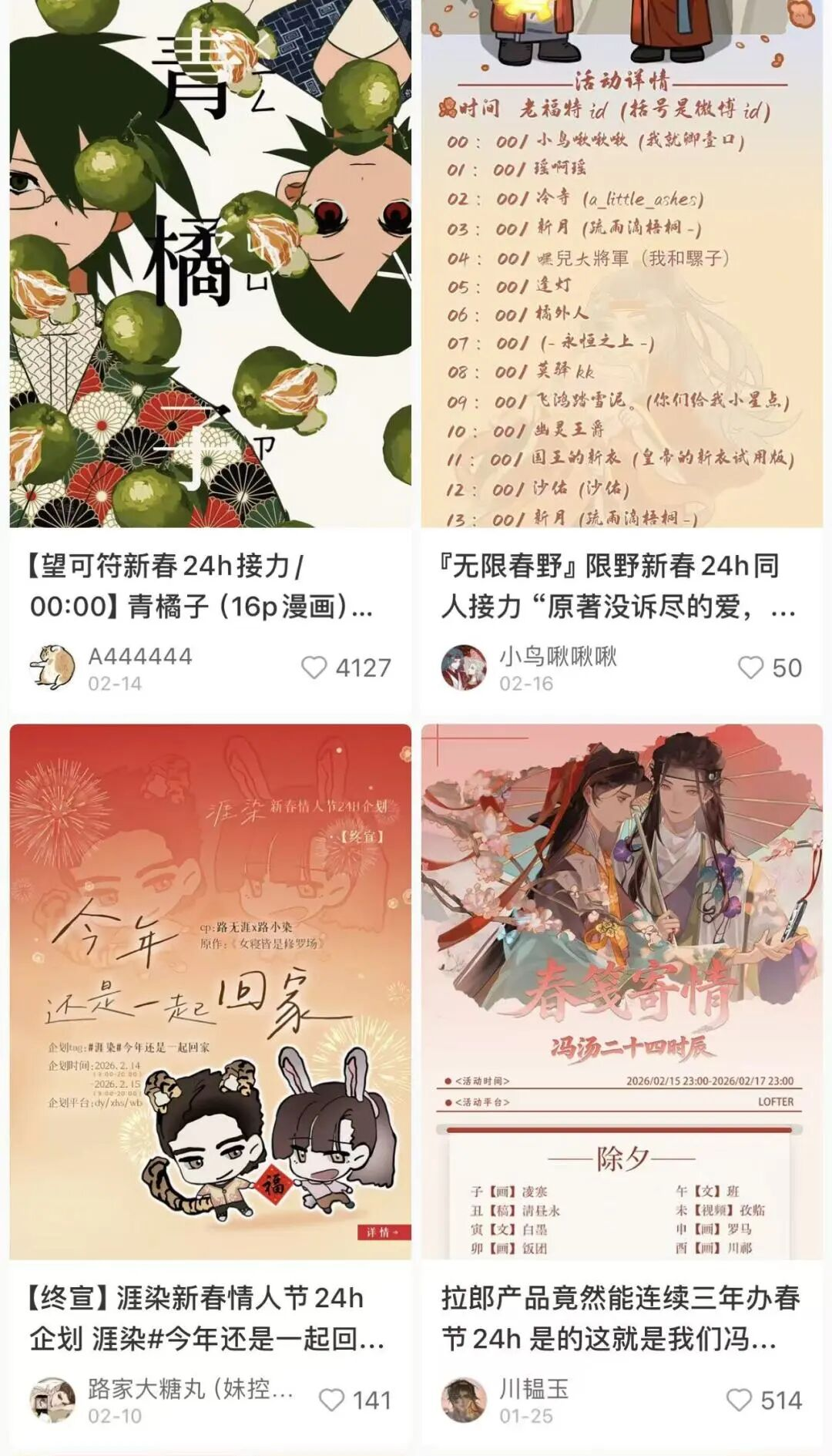Image resolution: width=832 pixels, height=1456 pixels.
Task: Like the 涯染新春情人节 post
Action: click(x=331, y=1400)
